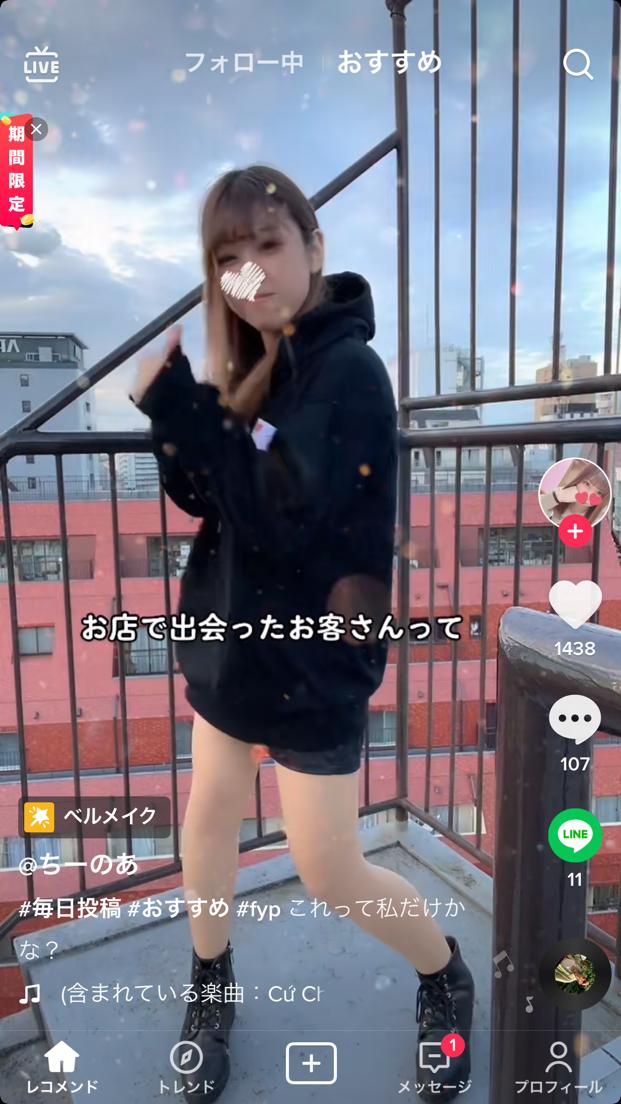The width and height of the screenshot is (621, 1104).
Task: Select the おすすめ tab
Action: tap(389, 62)
